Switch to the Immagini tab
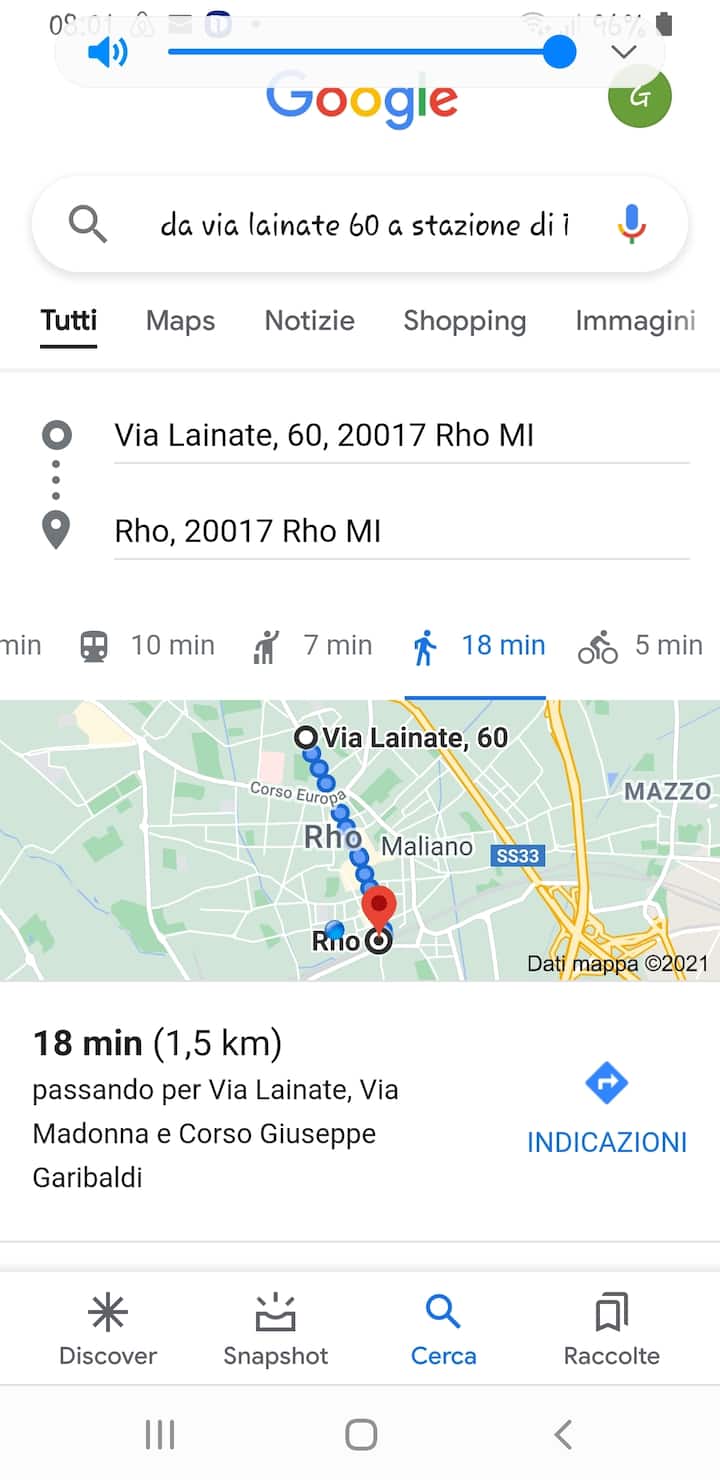 click(x=635, y=321)
